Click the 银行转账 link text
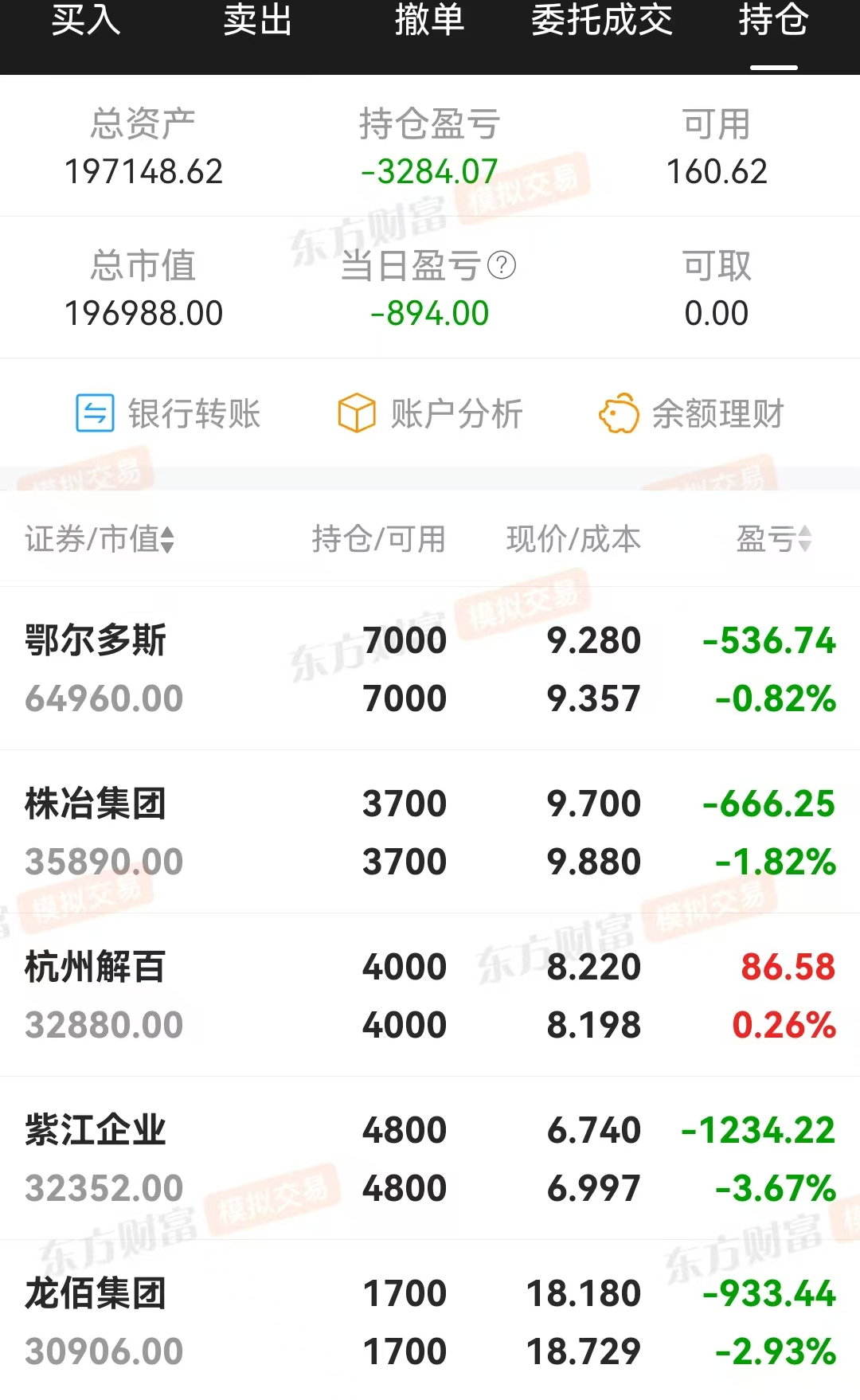860x1400 pixels. click(193, 413)
